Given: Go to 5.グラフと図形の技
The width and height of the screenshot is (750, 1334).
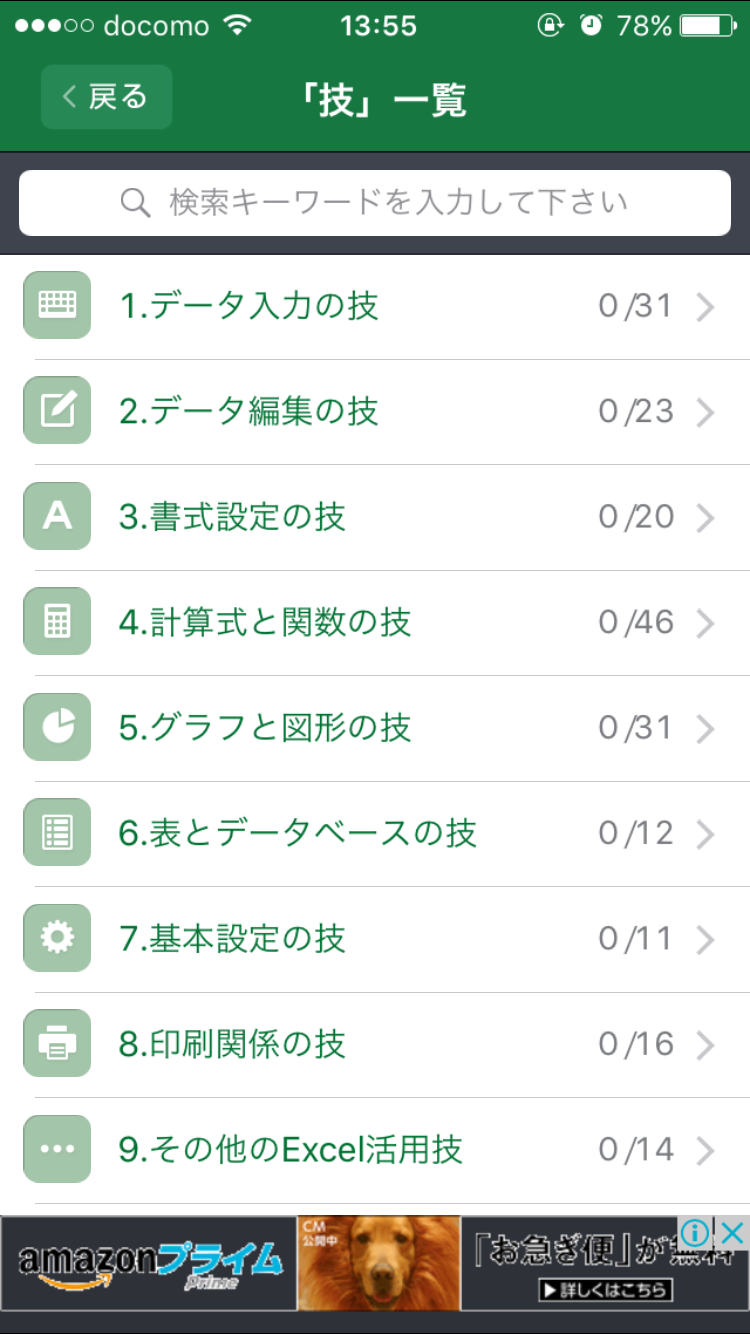Looking at the screenshot, I should (375, 728).
